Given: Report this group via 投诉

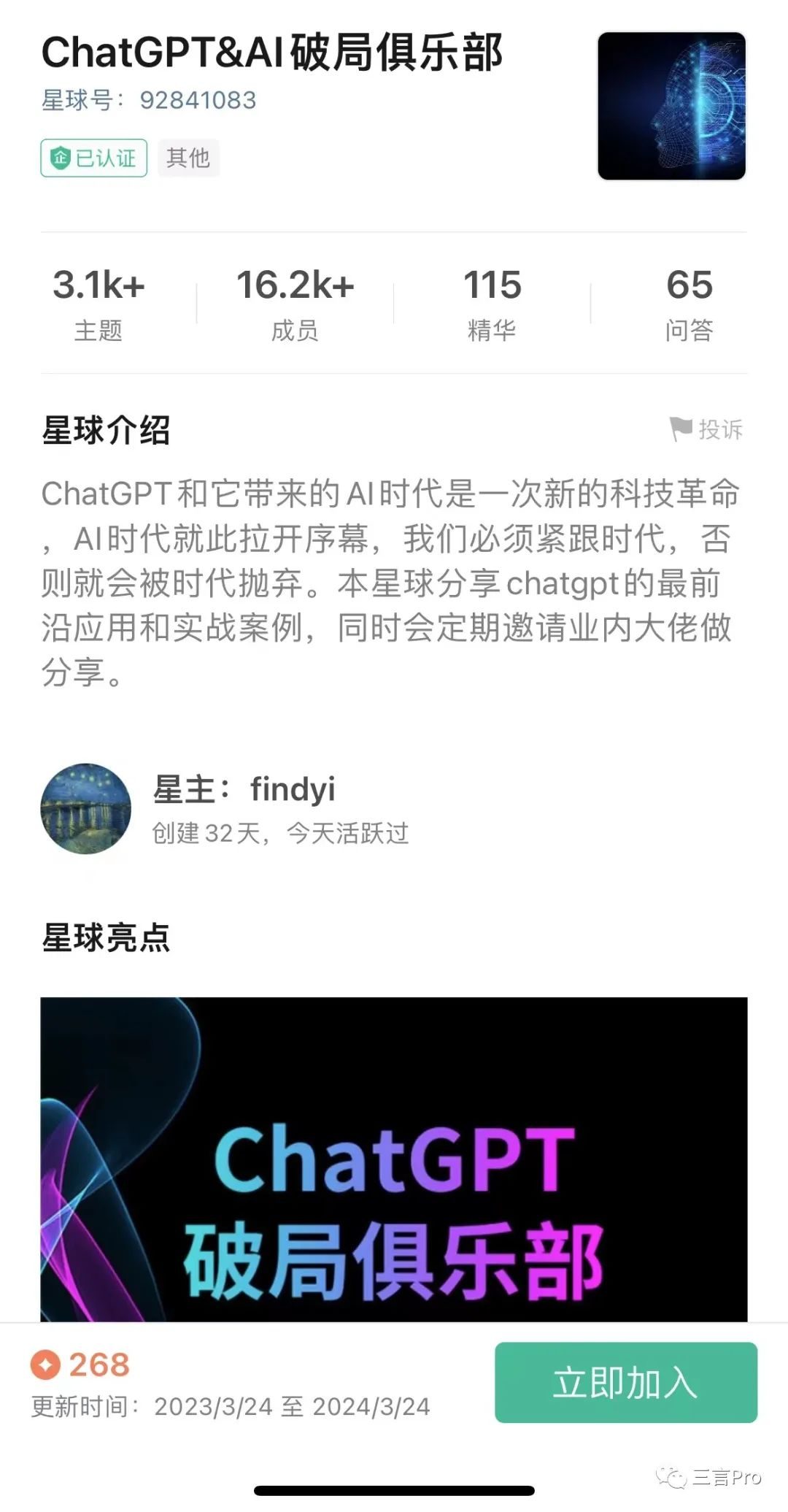Looking at the screenshot, I should 706,429.
